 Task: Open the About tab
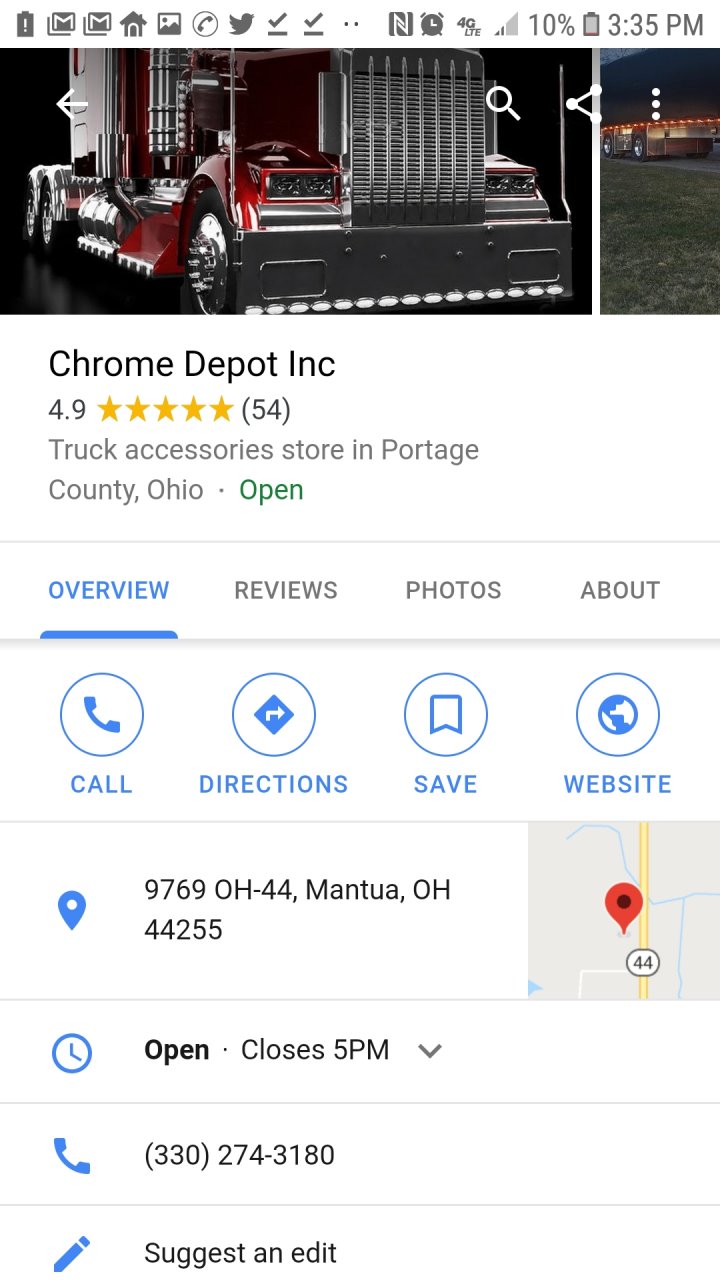(x=620, y=590)
